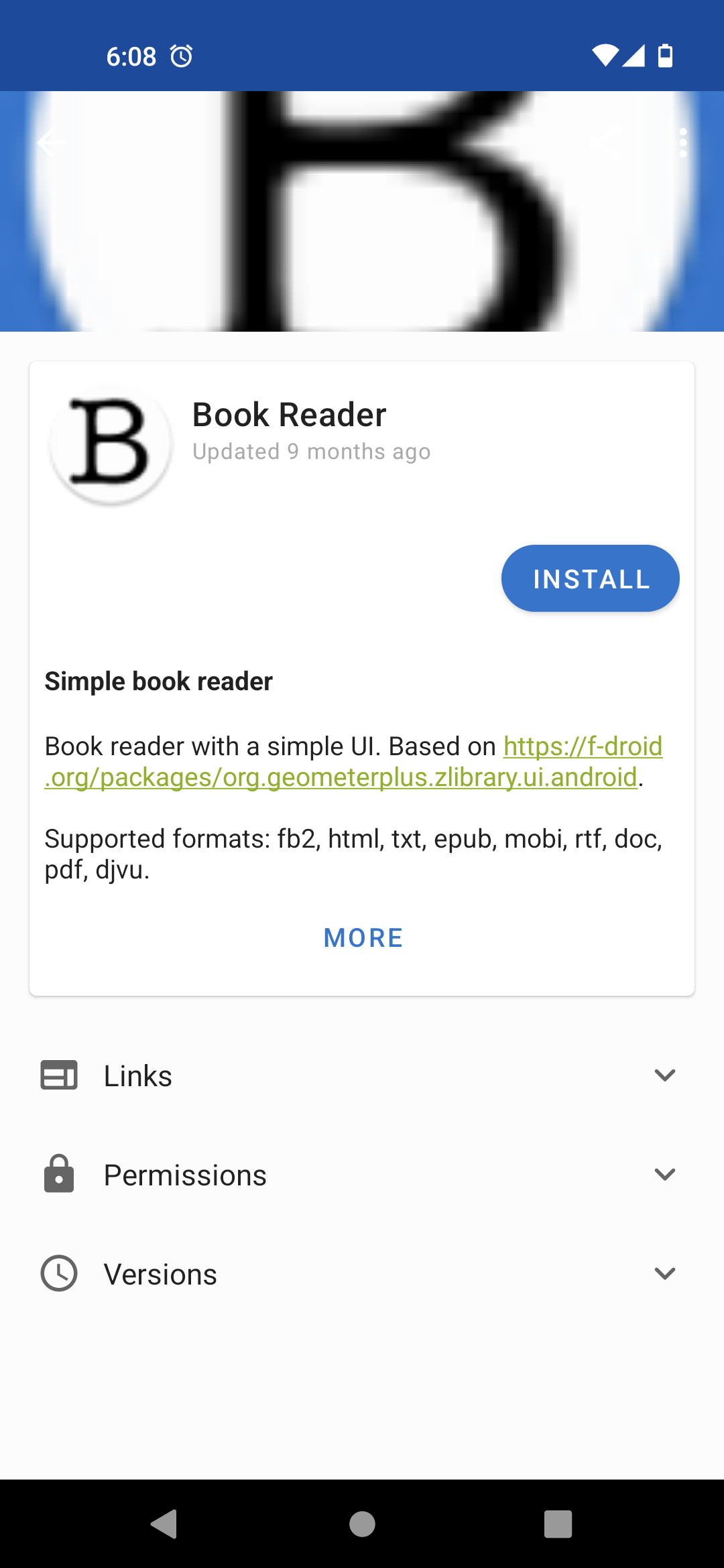Viewport: 724px width, 1568px height.
Task: Go back using the top-left arrow
Action: point(52,143)
